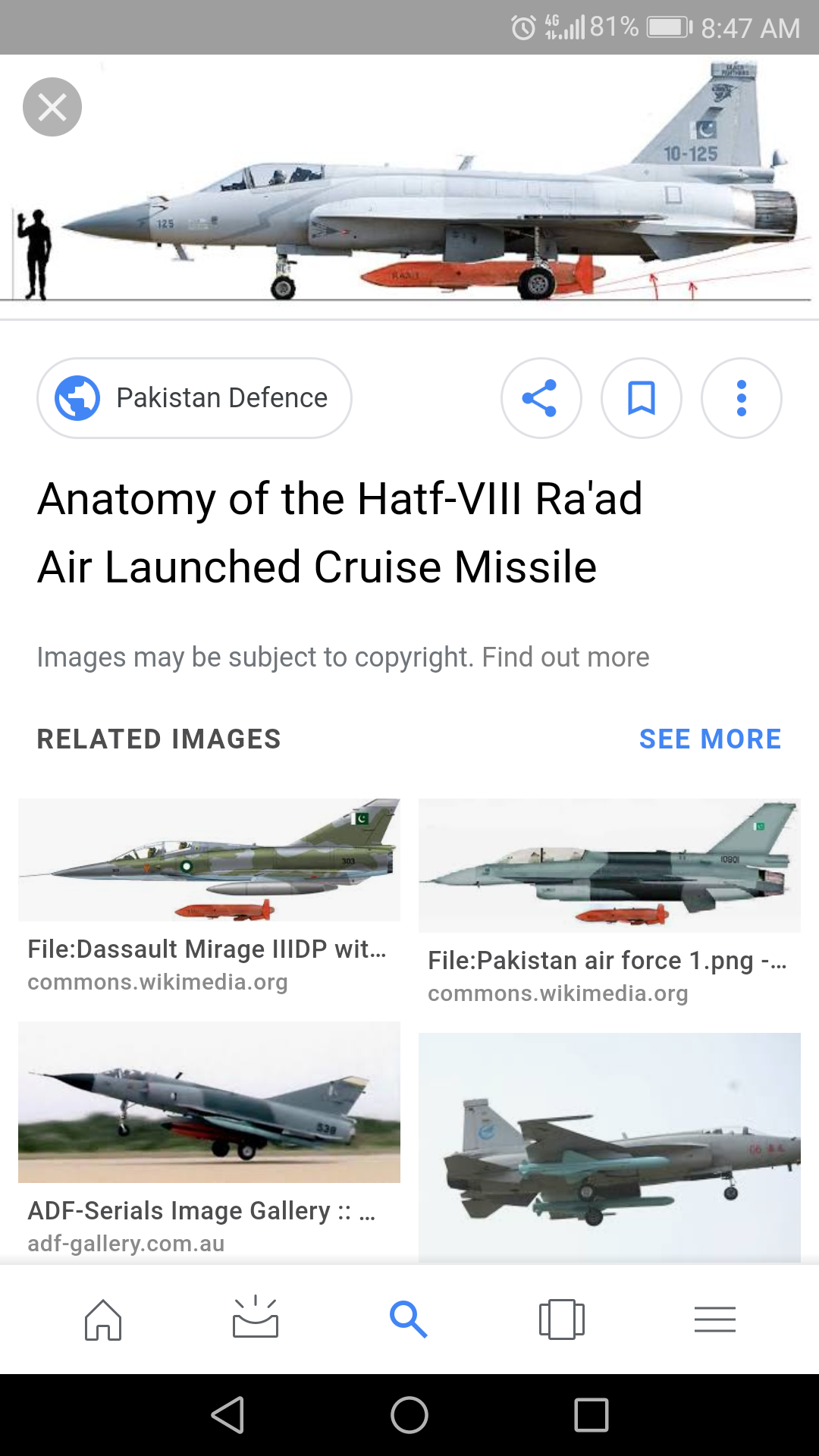Open the blue-missile jet related image
Screen dimensions: 819x1456
coord(610,1147)
